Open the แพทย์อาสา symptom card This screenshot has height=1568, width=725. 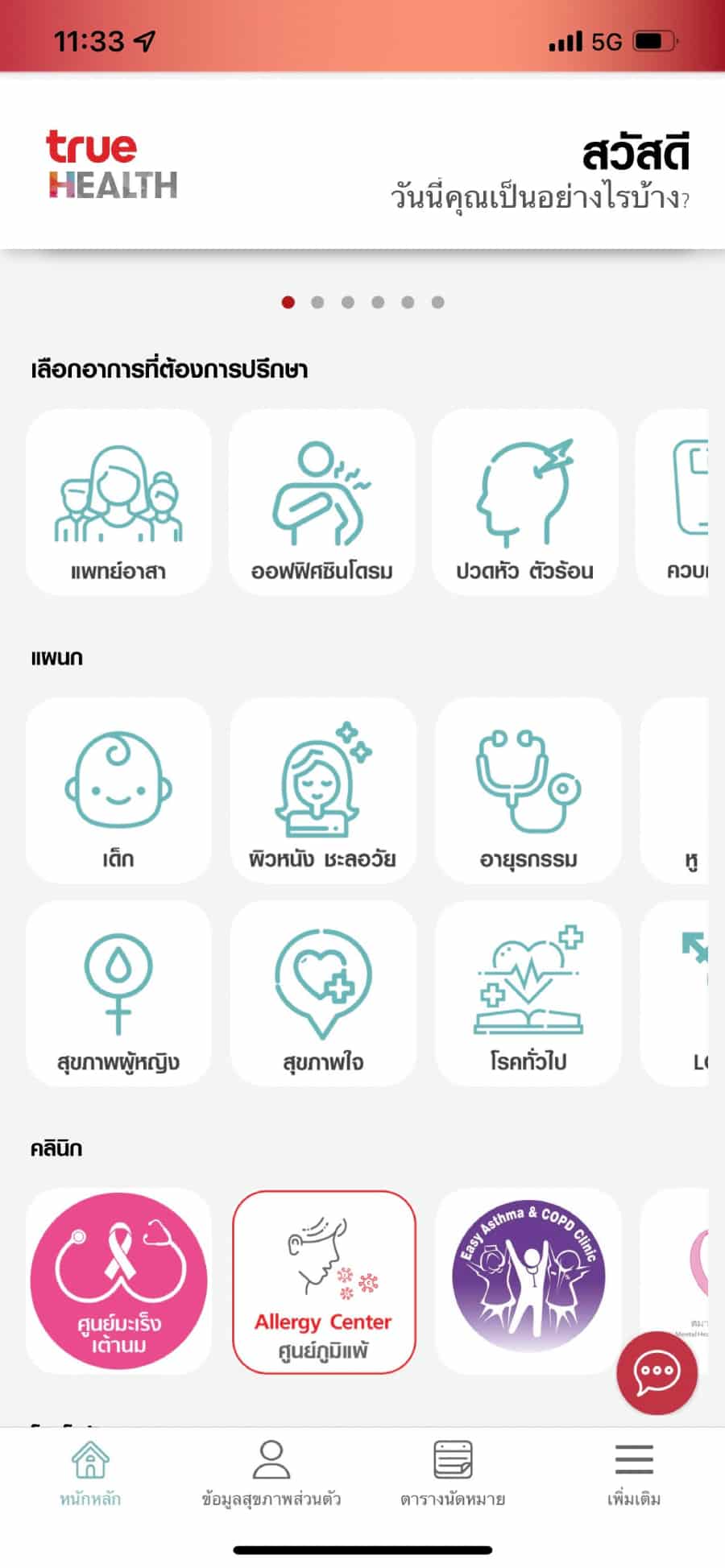(x=118, y=503)
